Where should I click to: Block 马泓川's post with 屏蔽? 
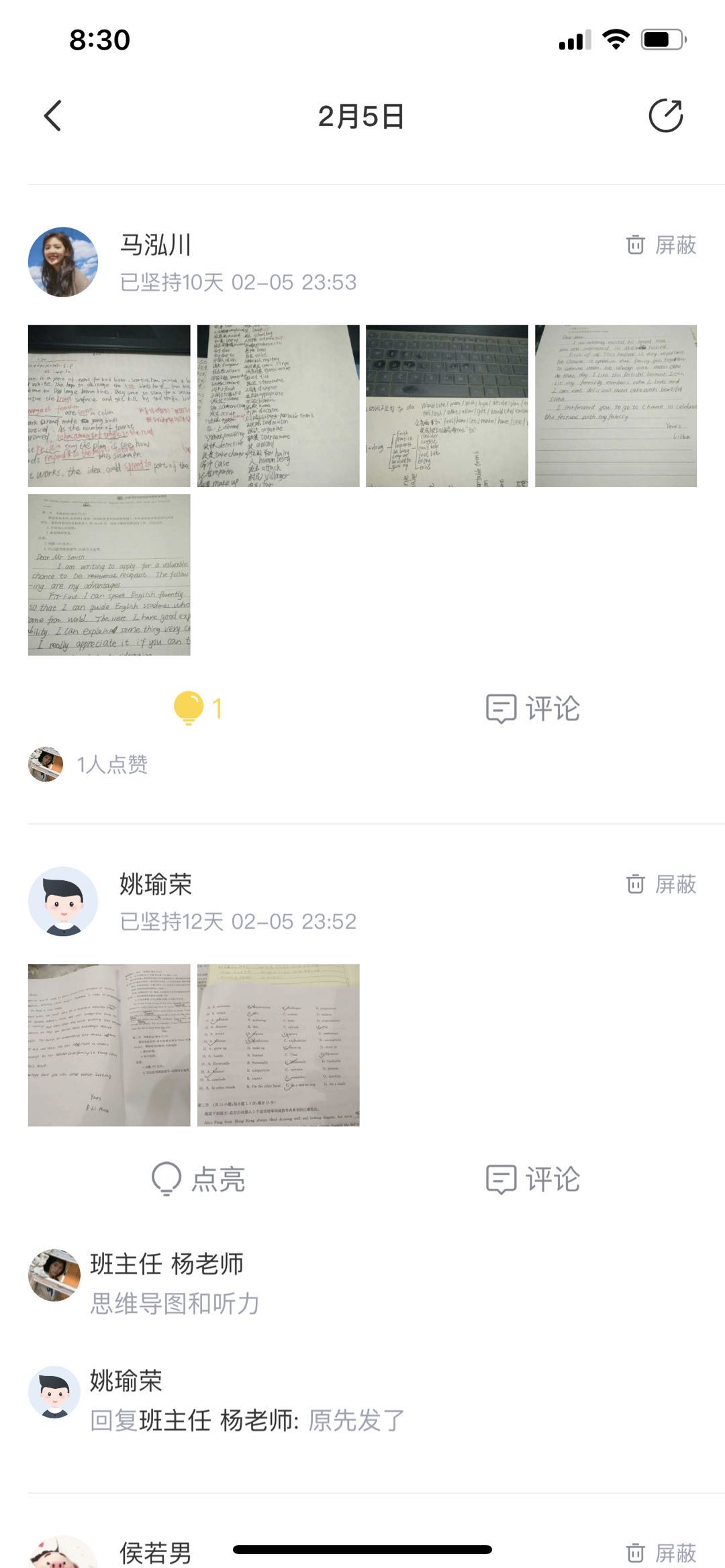[x=661, y=245]
